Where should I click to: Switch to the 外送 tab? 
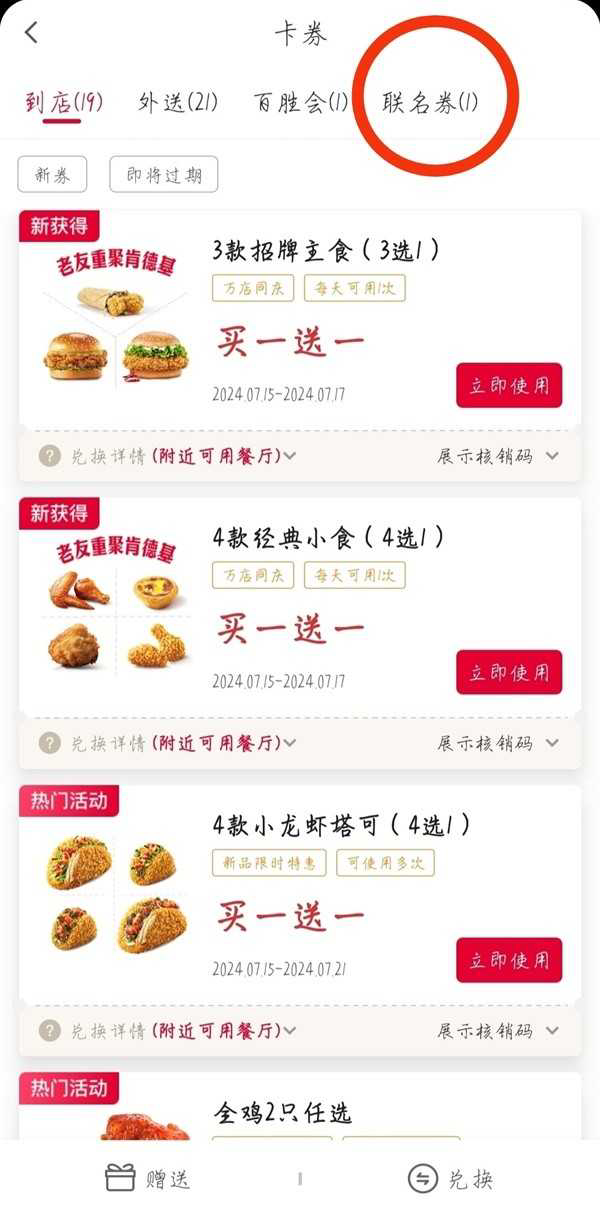coord(178,102)
